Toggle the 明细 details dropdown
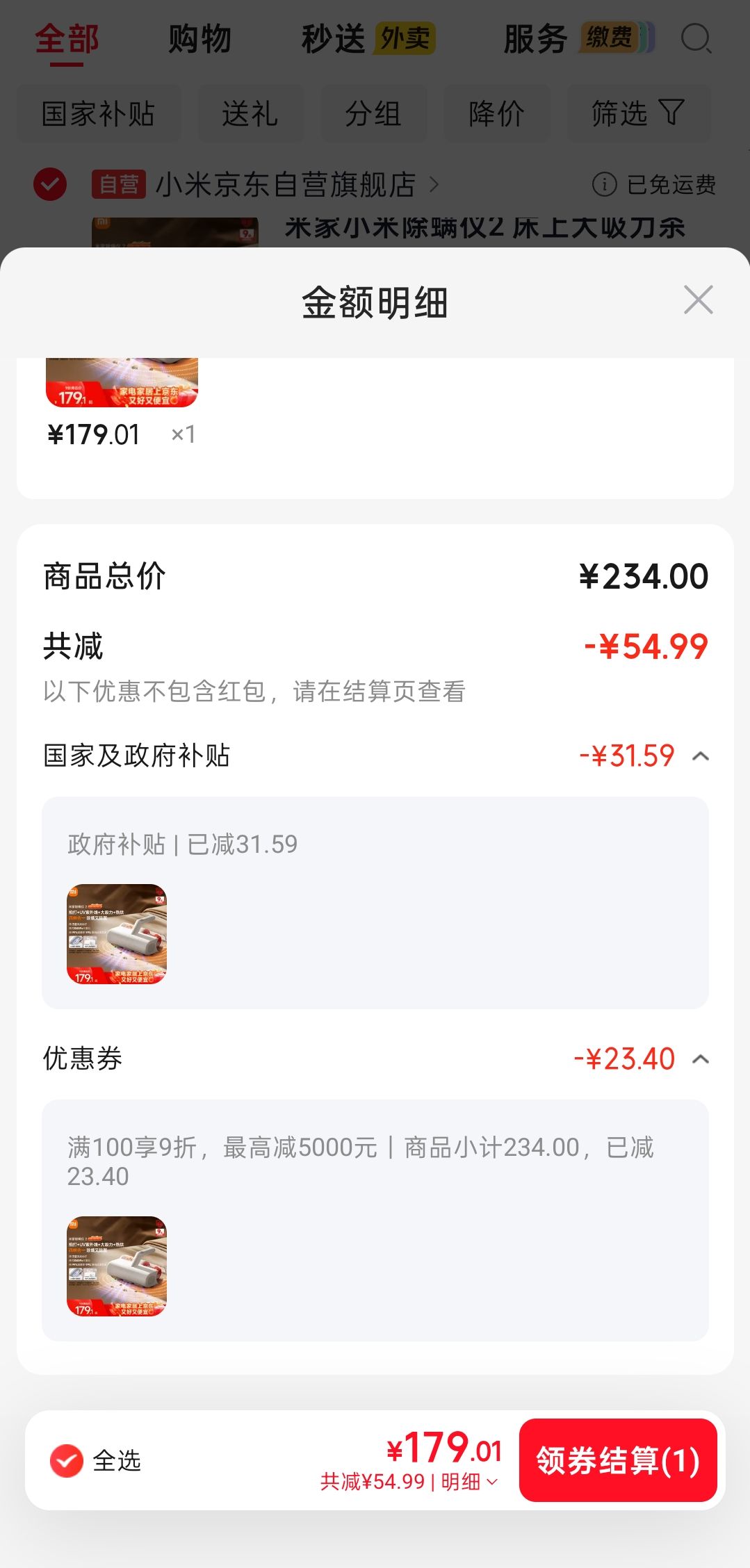750x1568 pixels. tap(470, 1482)
